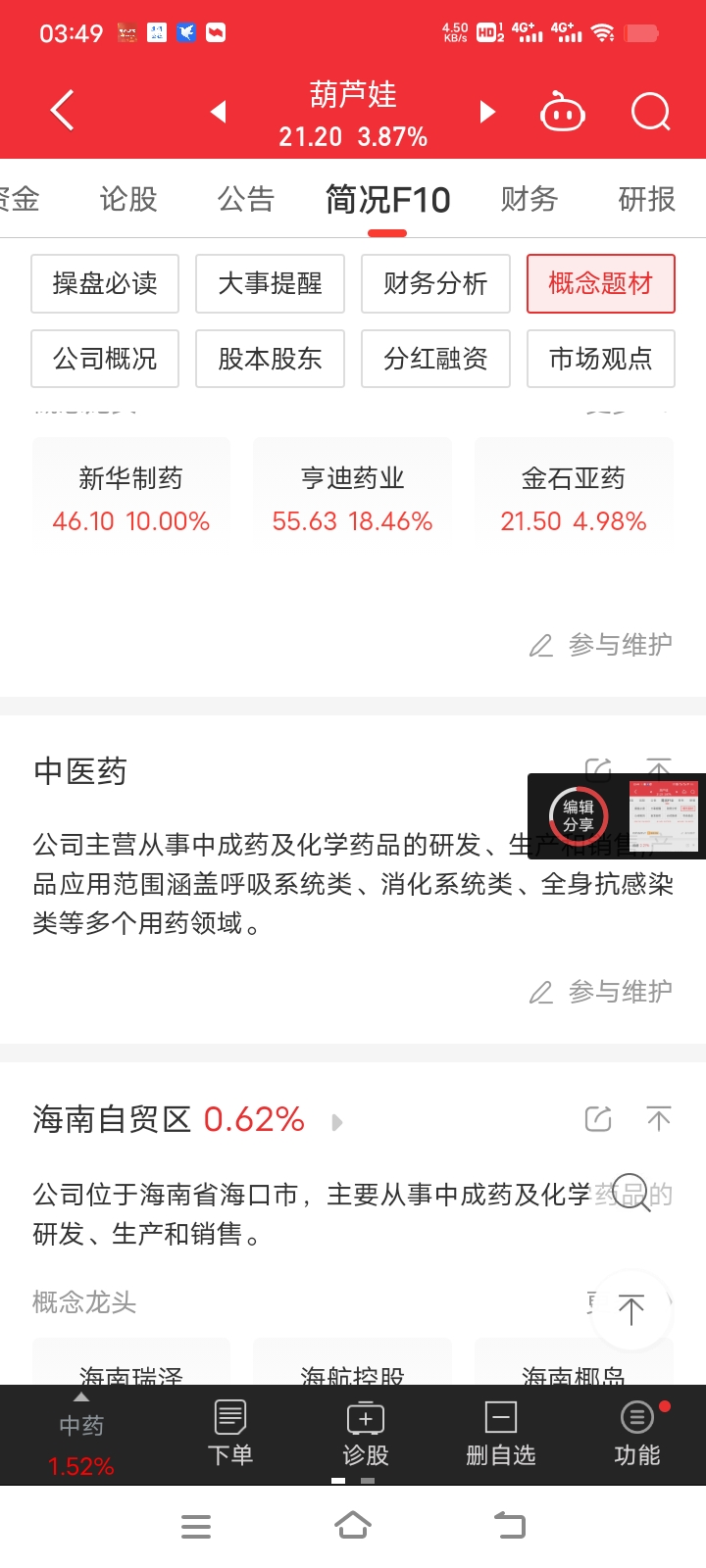Share the 海南自贸区 concept
Screen dimensions: 706x1568
[x=598, y=1118]
